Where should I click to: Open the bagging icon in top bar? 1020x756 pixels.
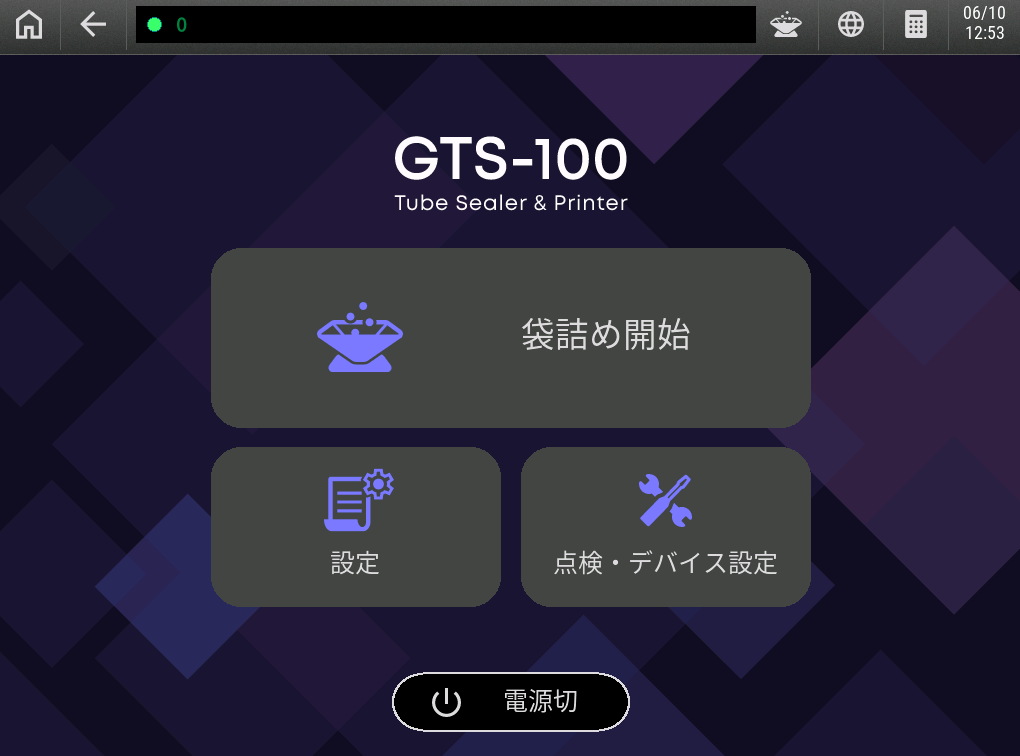[x=786, y=25]
